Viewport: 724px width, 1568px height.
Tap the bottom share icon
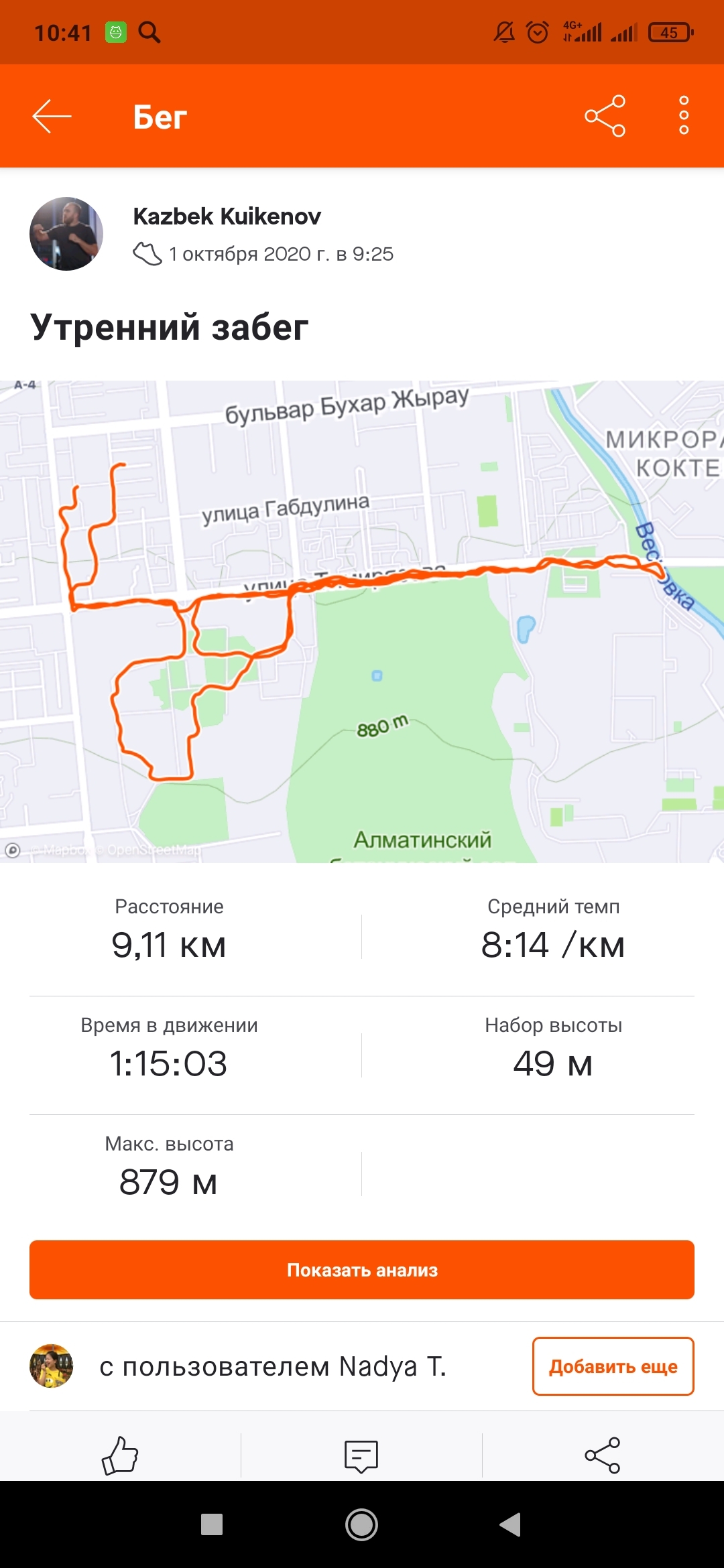(x=602, y=1455)
